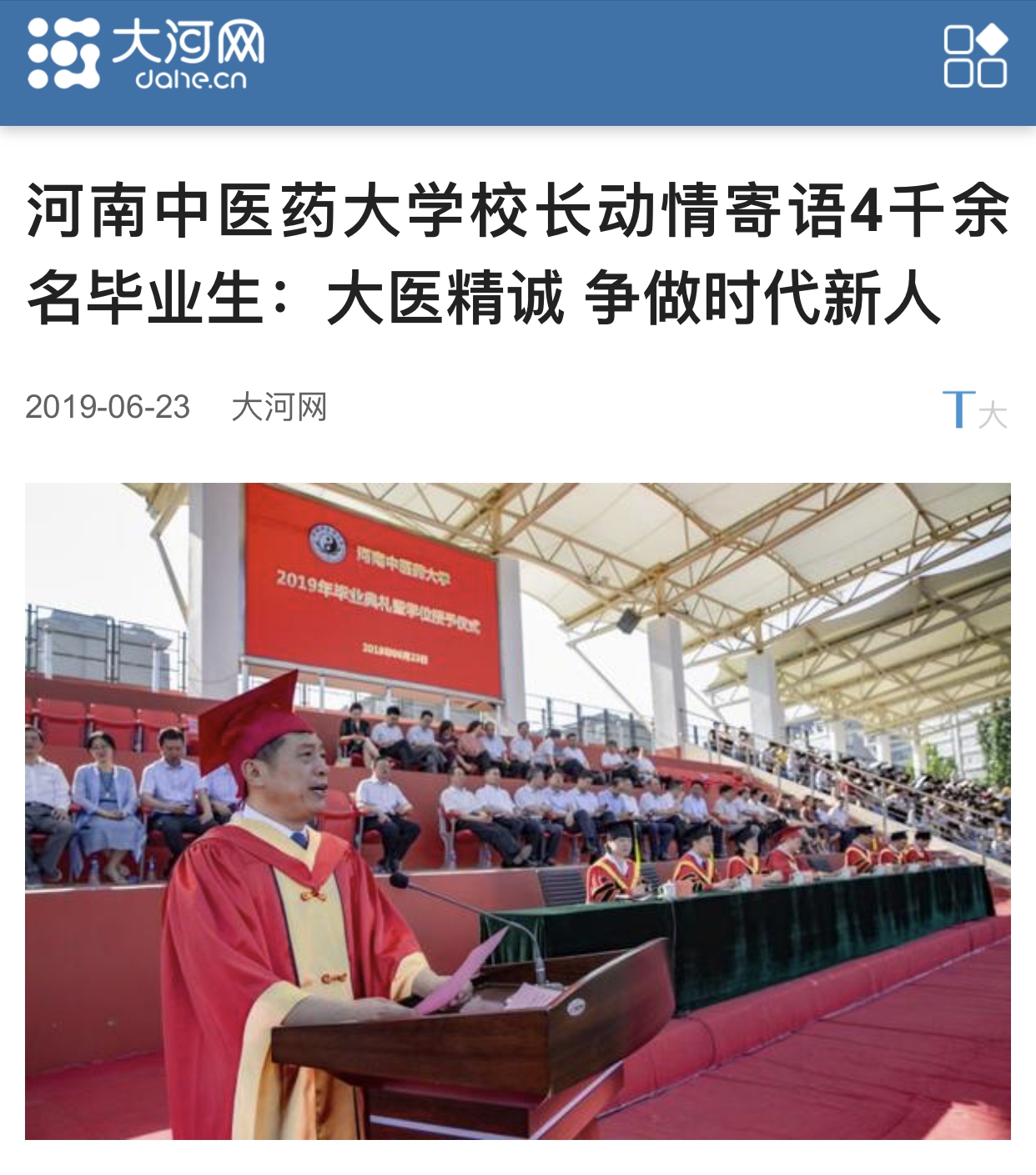Viewport: 1036px width, 1175px height.
Task: Open the graduation ceremony photo
Action: (517, 811)
